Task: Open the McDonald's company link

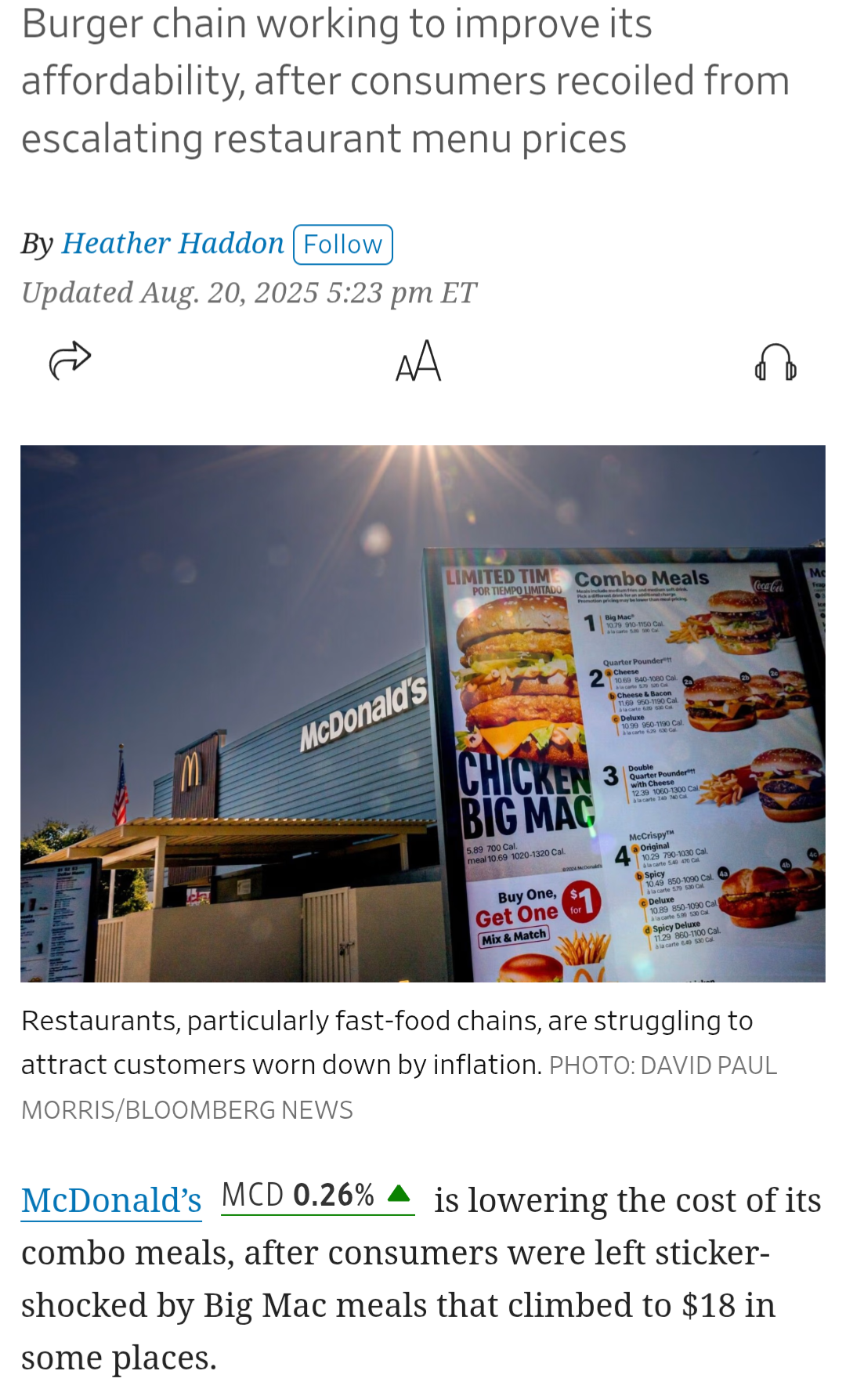Action: [x=111, y=1201]
